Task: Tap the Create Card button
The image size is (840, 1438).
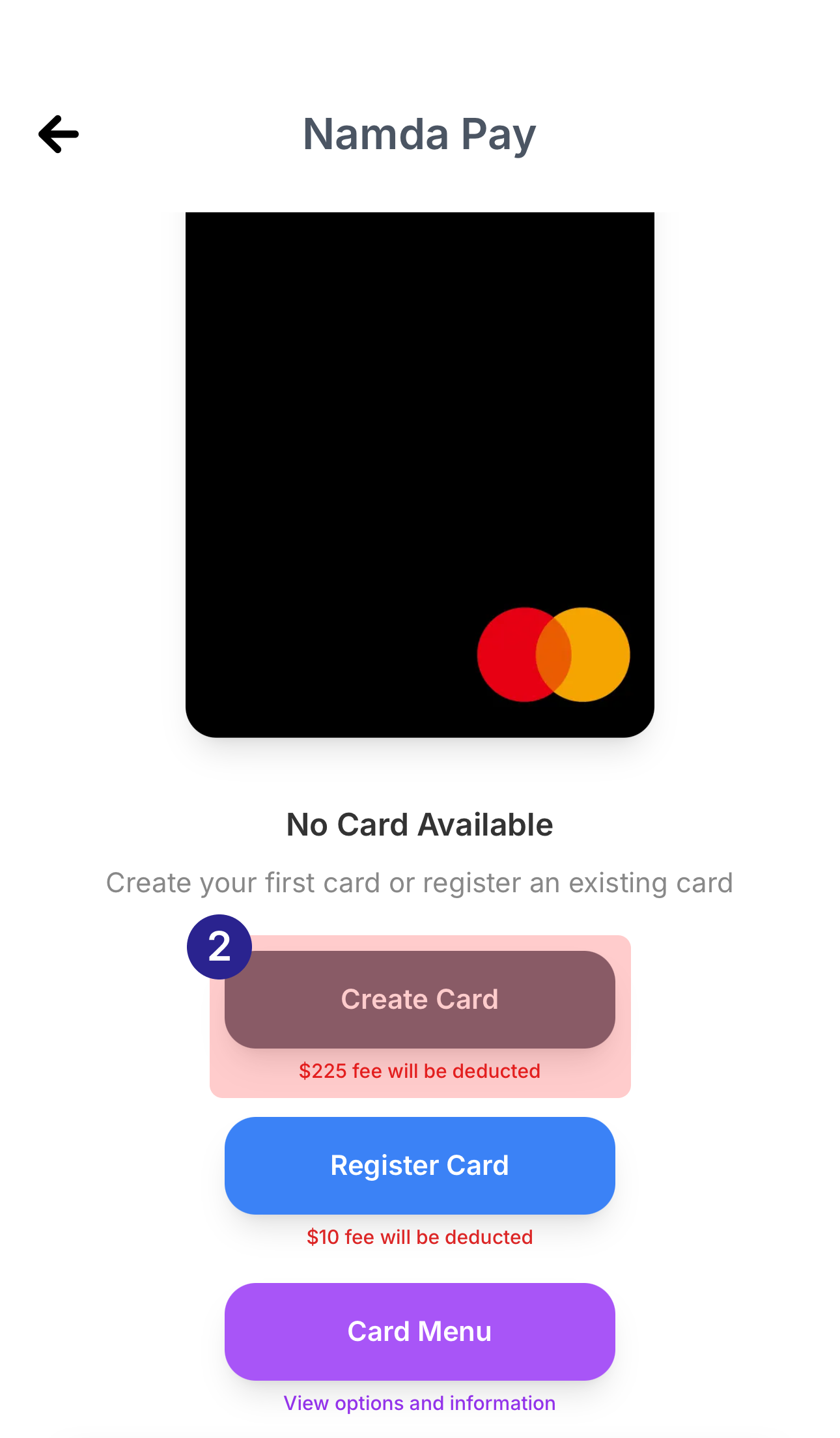Action: 420,999
